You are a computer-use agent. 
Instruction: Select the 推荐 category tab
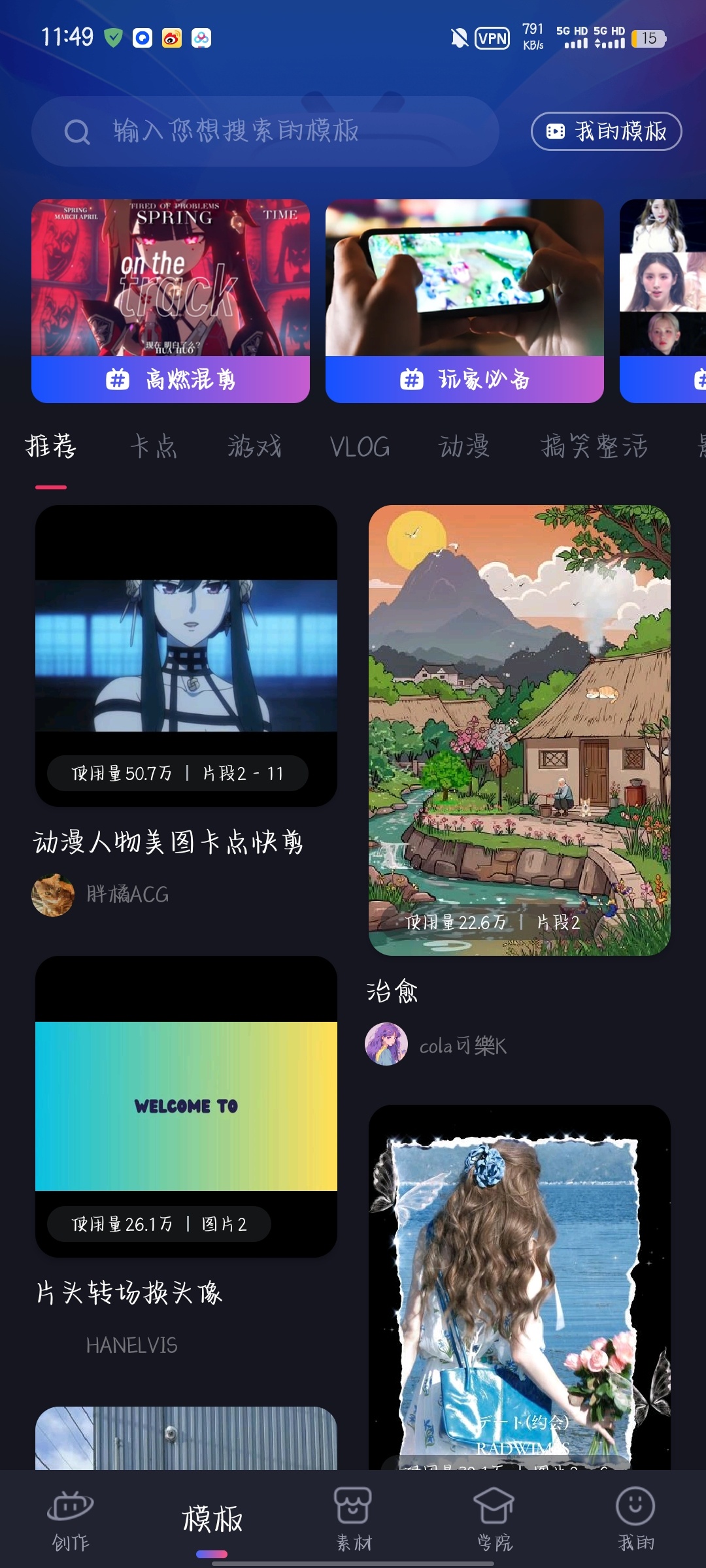tap(51, 447)
